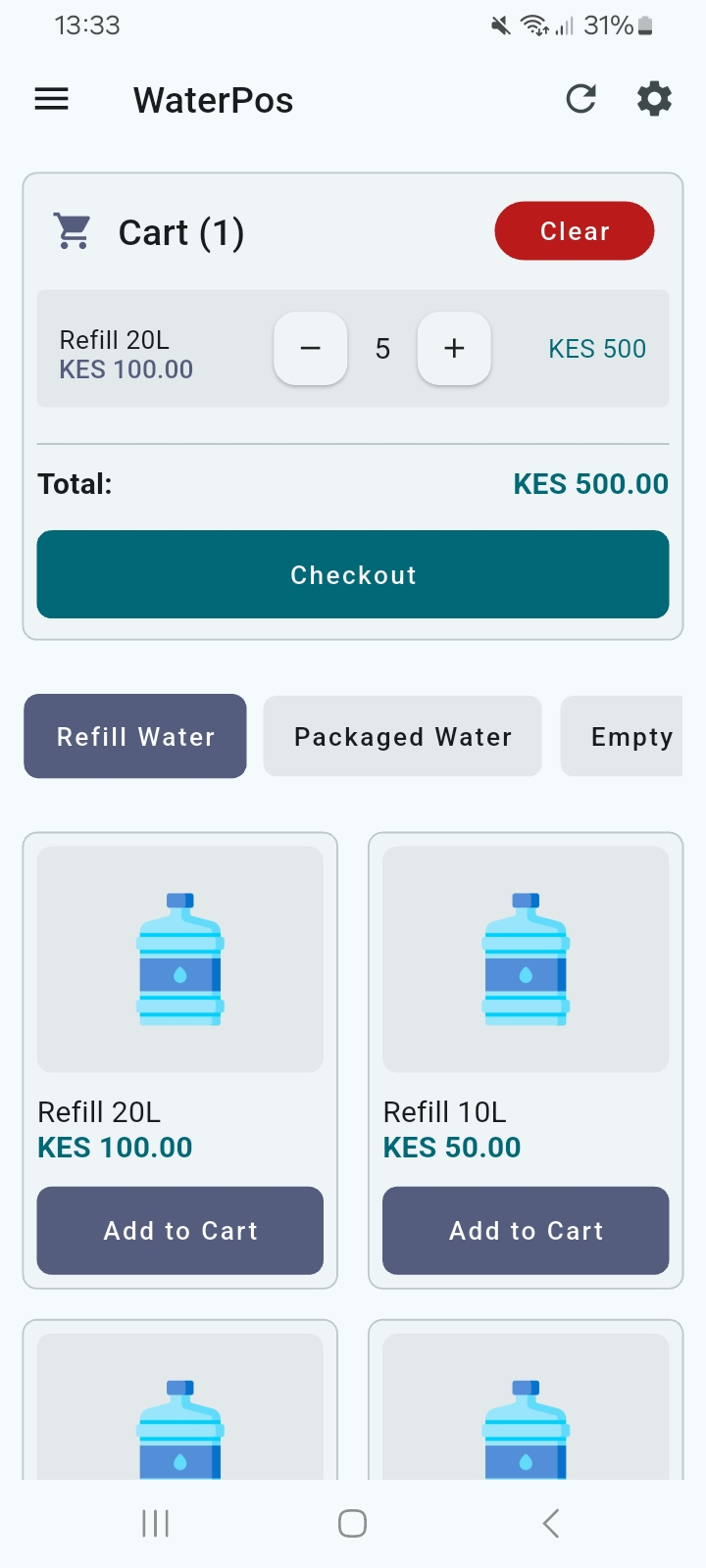Clear the shopping cart
This screenshot has width=706, height=1568.
574,231
